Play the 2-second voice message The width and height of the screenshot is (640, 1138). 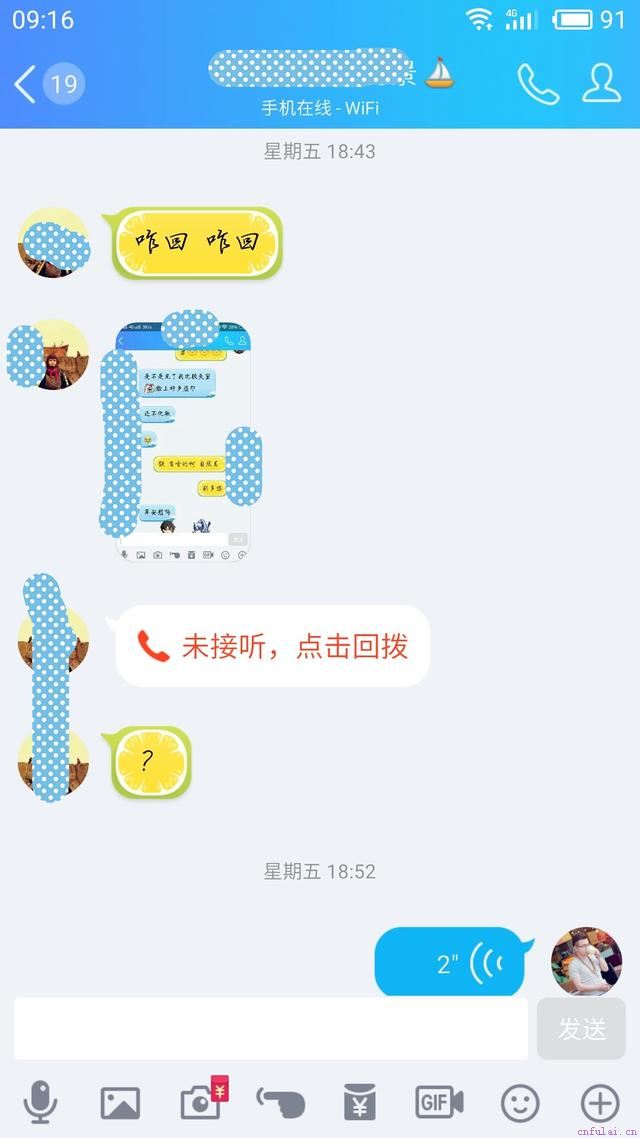(450, 962)
